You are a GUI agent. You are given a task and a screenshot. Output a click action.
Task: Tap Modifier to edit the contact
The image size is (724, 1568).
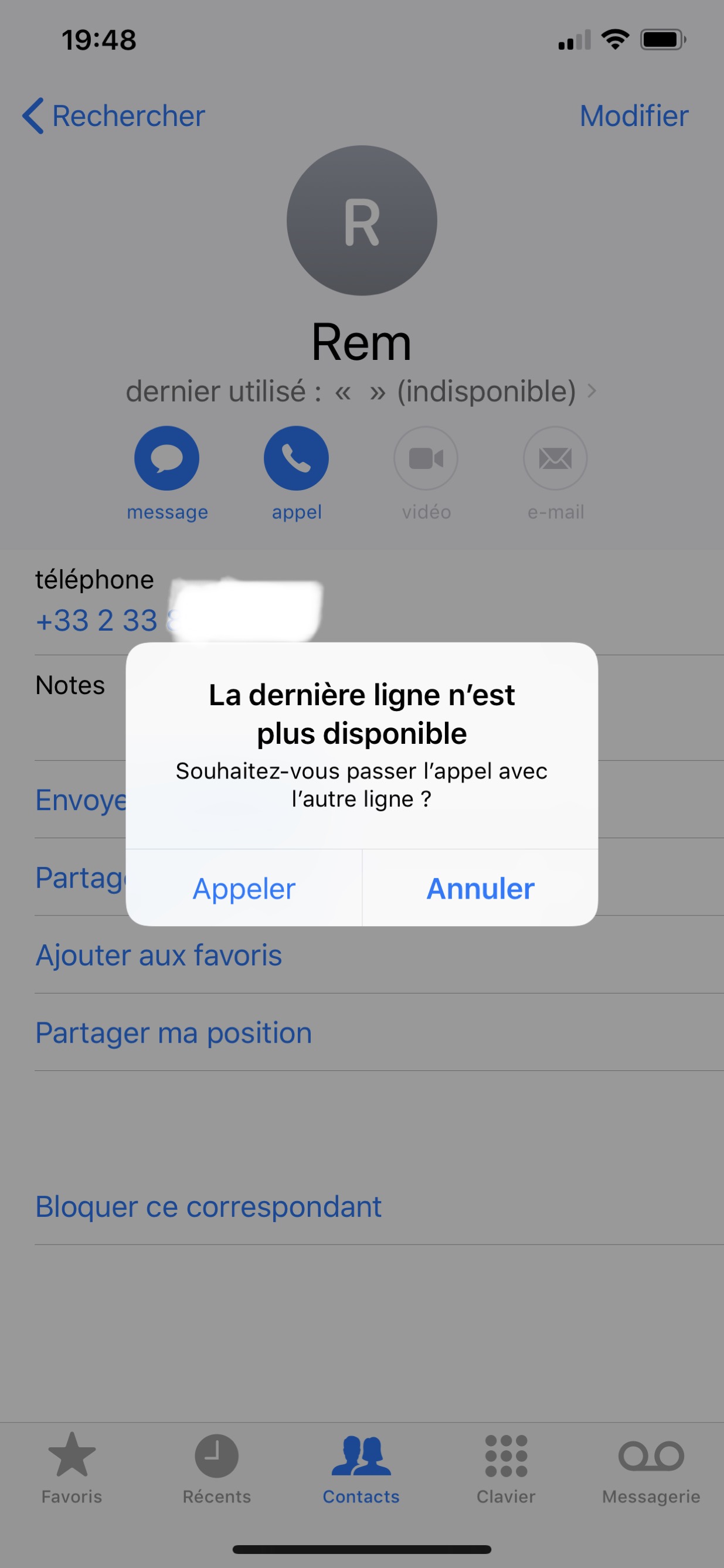633,115
